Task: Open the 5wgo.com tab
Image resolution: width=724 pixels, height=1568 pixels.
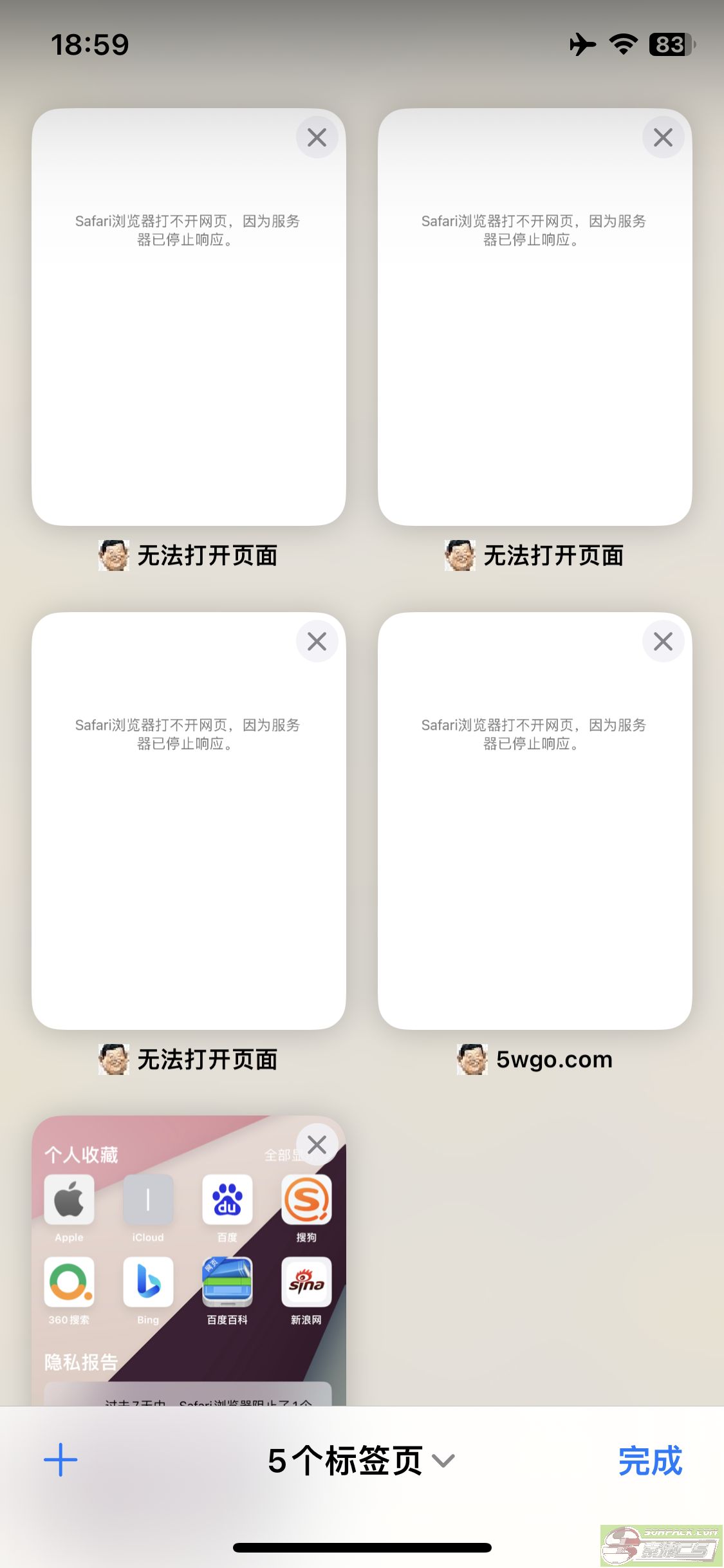Action: pos(535,821)
